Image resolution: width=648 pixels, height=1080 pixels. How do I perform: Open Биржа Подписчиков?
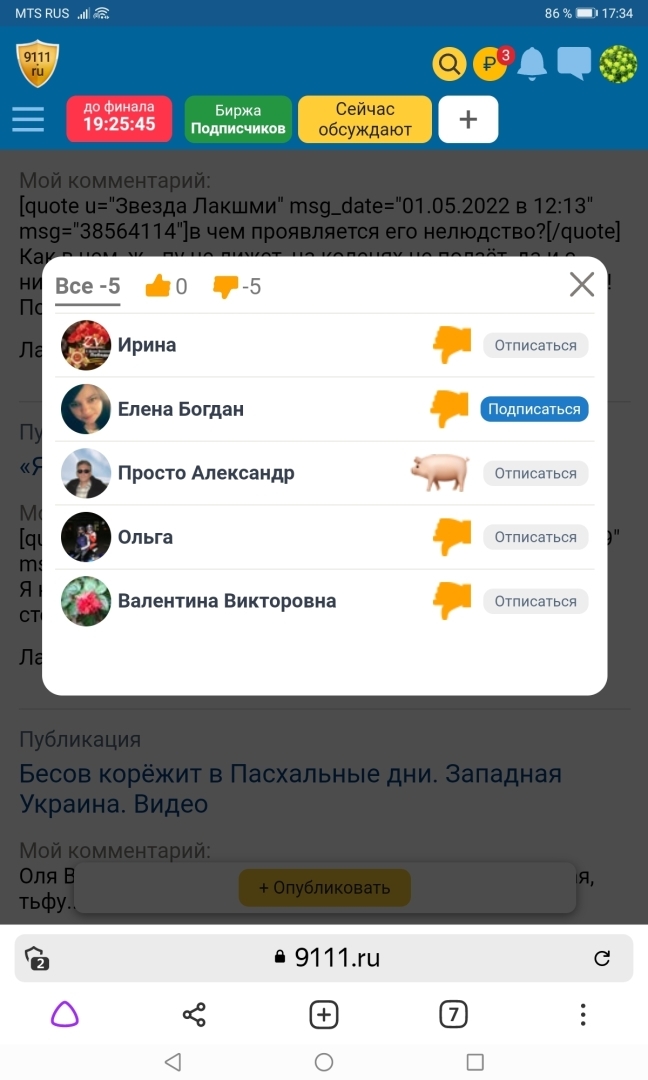click(x=238, y=120)
